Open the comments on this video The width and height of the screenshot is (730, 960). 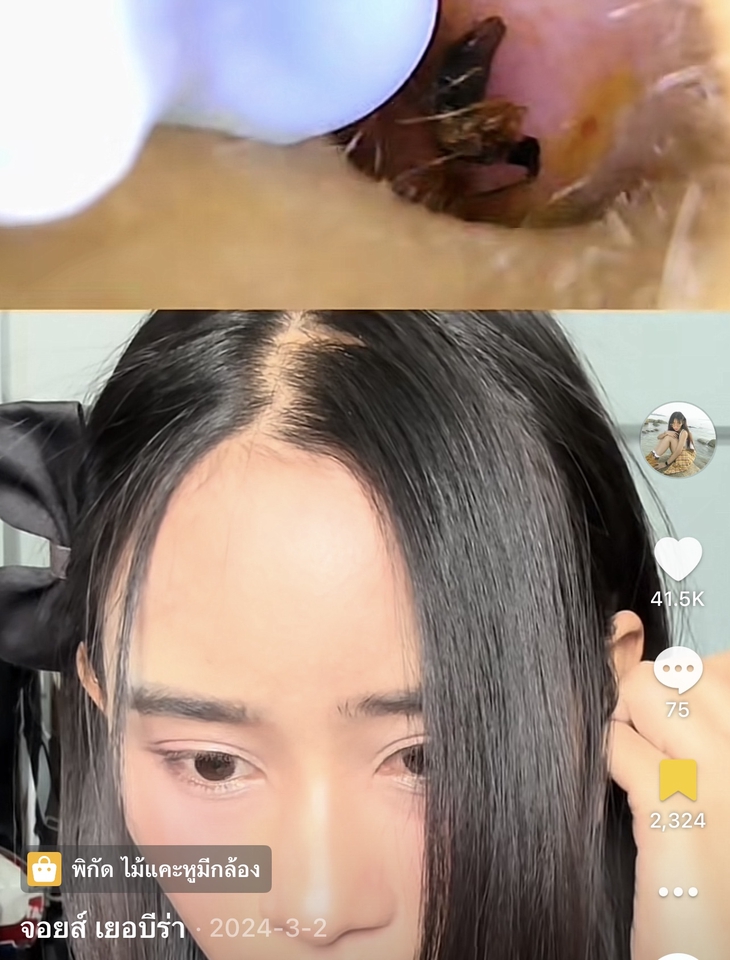[677, 669]
